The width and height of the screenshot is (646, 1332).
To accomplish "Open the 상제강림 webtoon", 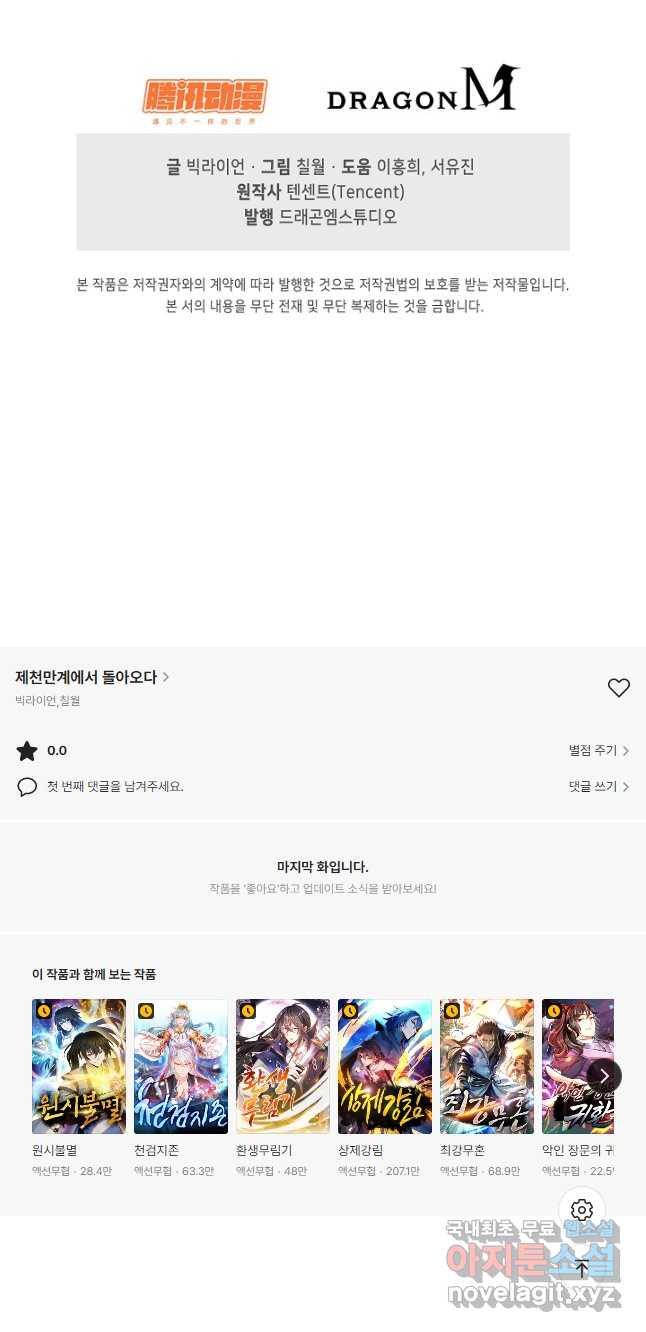I will point(385,1066).
